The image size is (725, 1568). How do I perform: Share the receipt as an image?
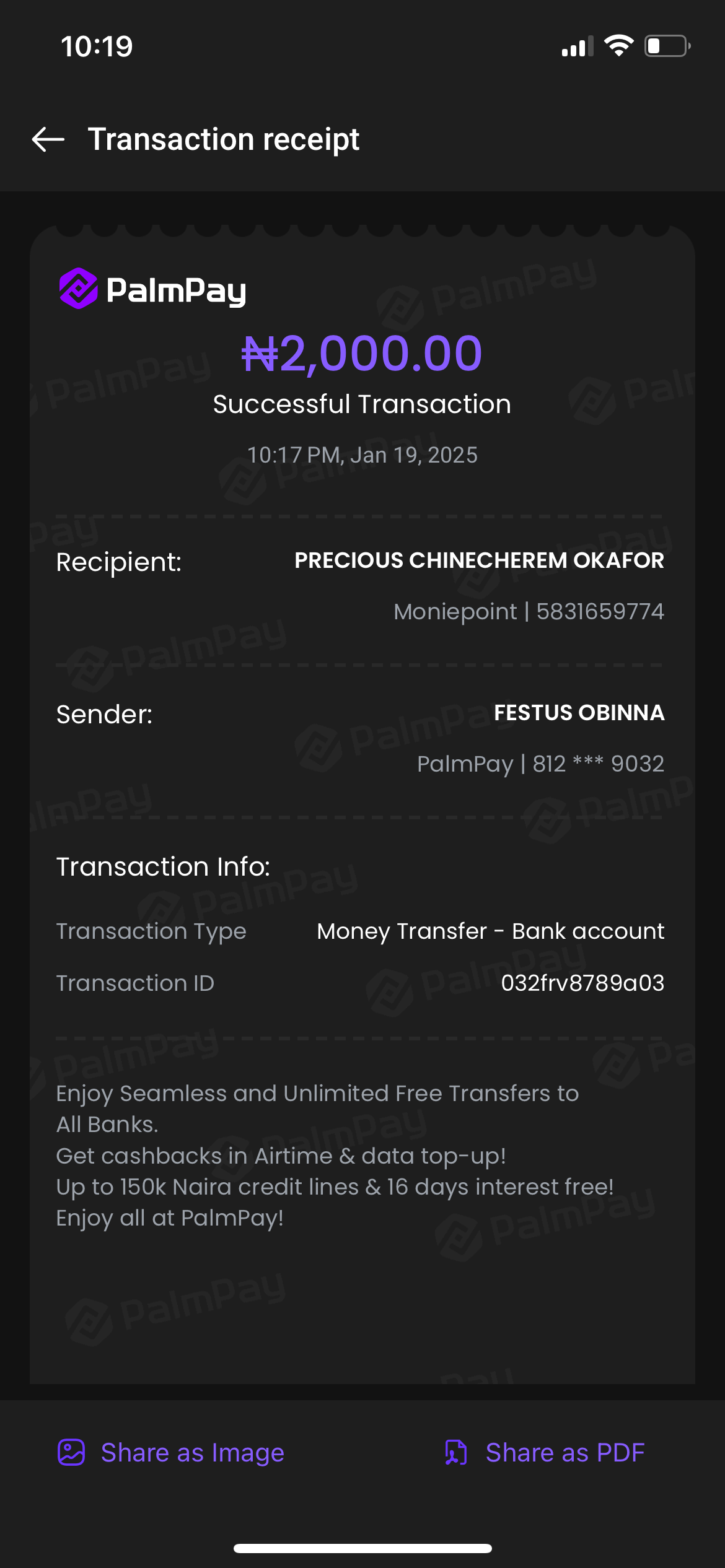pyautogui.click(x=171, y=1453)
